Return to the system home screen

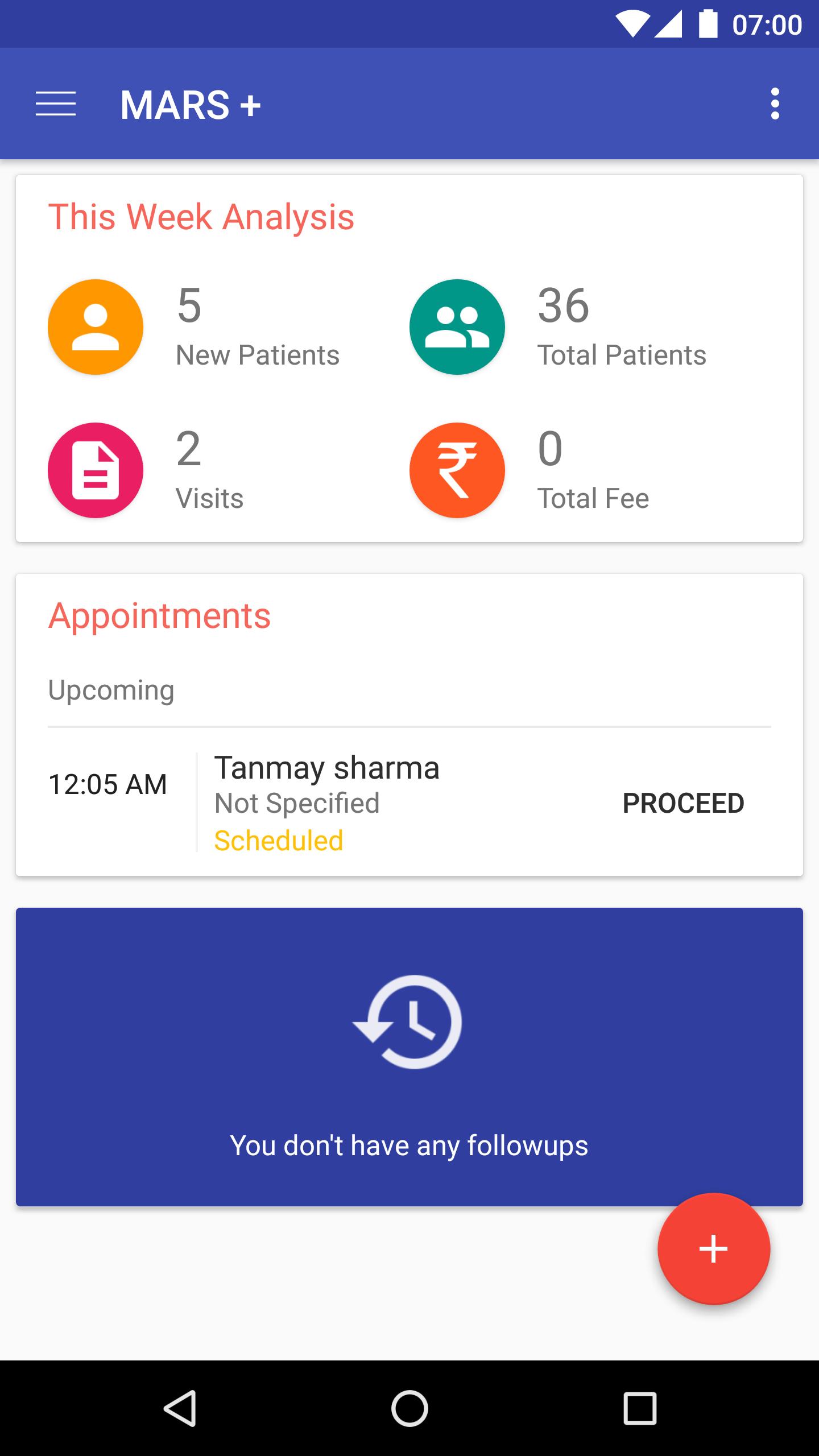[409, 1408]
